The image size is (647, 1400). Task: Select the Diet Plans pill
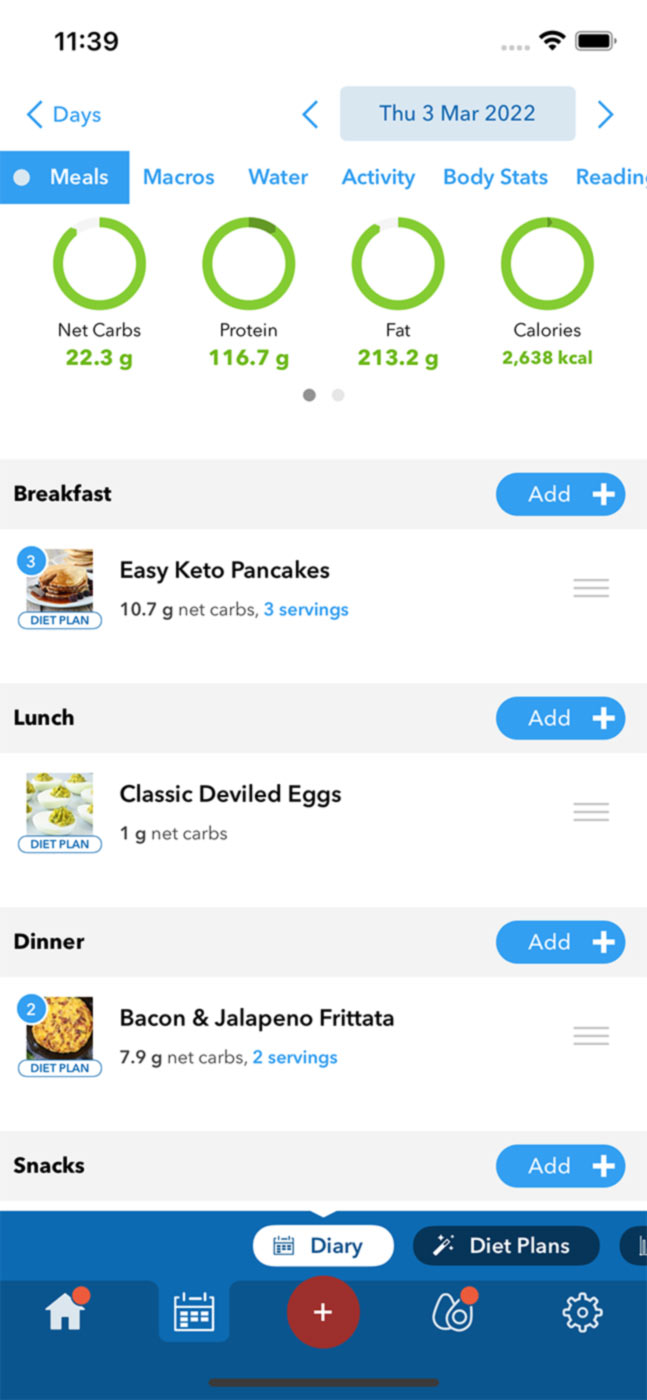pyautogui.click(x=506, y=1246)
